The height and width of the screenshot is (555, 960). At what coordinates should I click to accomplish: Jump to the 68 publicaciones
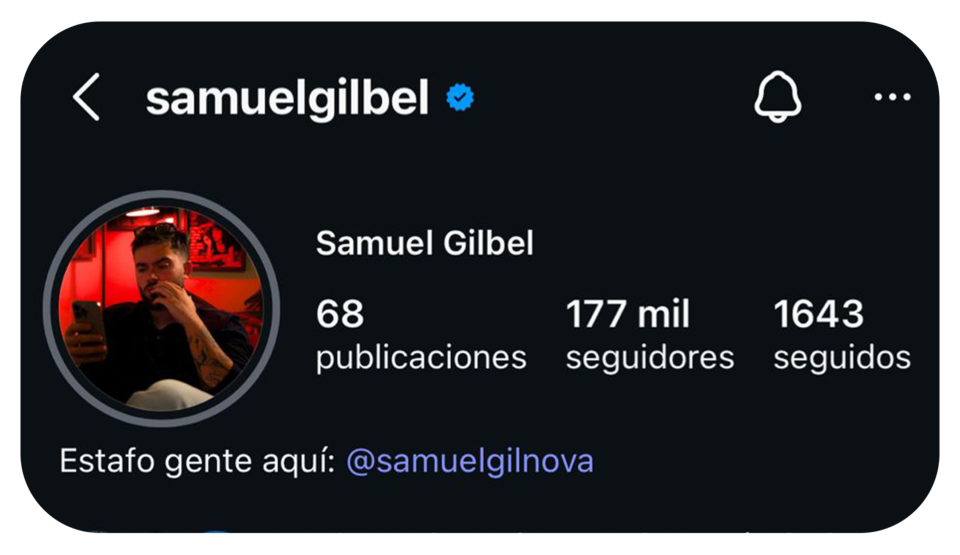pyautogui.click(x=420, y=335)
